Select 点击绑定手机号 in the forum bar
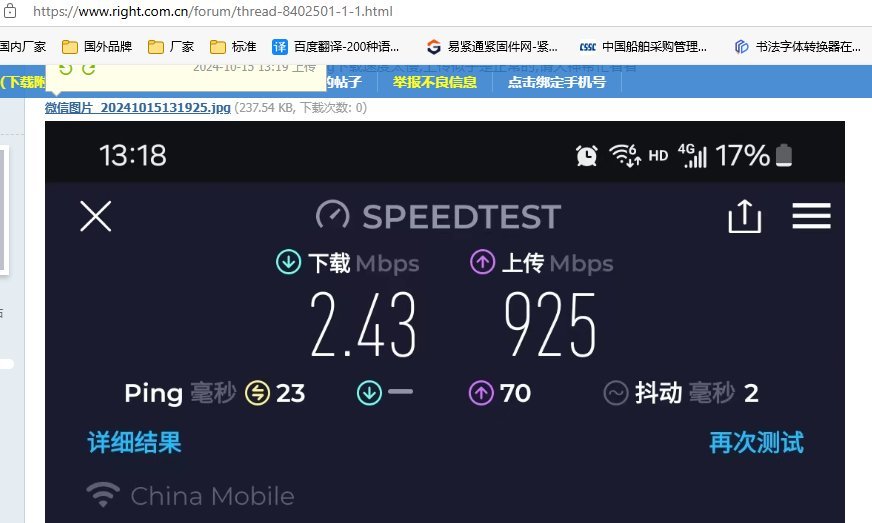The width and height of the screenshot is (872, 523). 556,82
